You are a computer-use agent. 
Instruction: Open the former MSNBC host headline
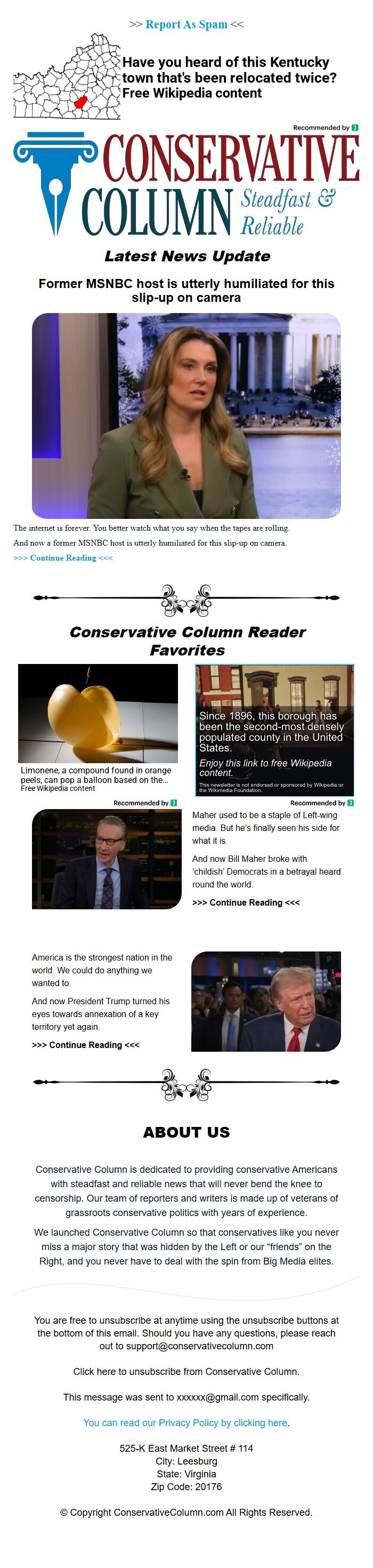[186, 290]
